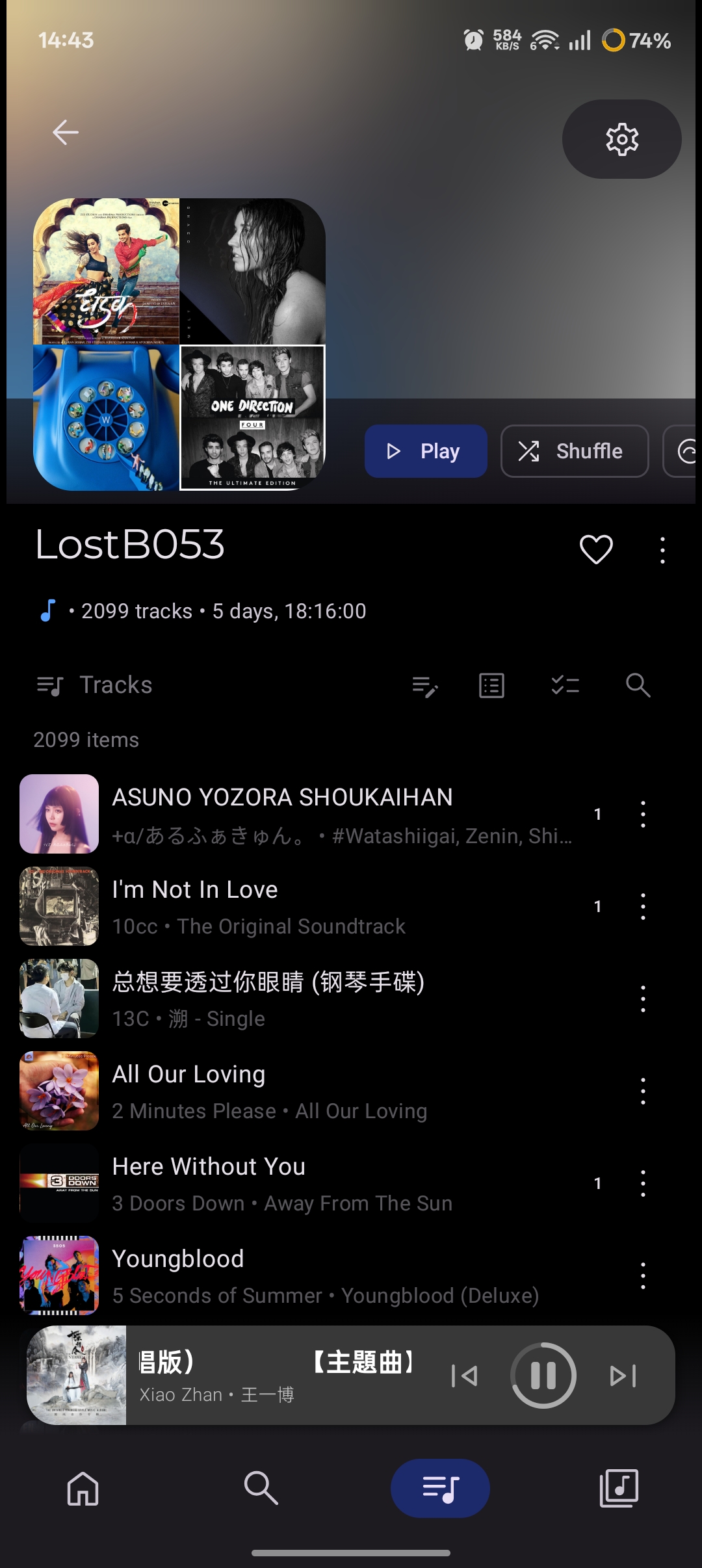Play the track ASUNO YOZORA SHOUKAIHAN

coord(325,814)
